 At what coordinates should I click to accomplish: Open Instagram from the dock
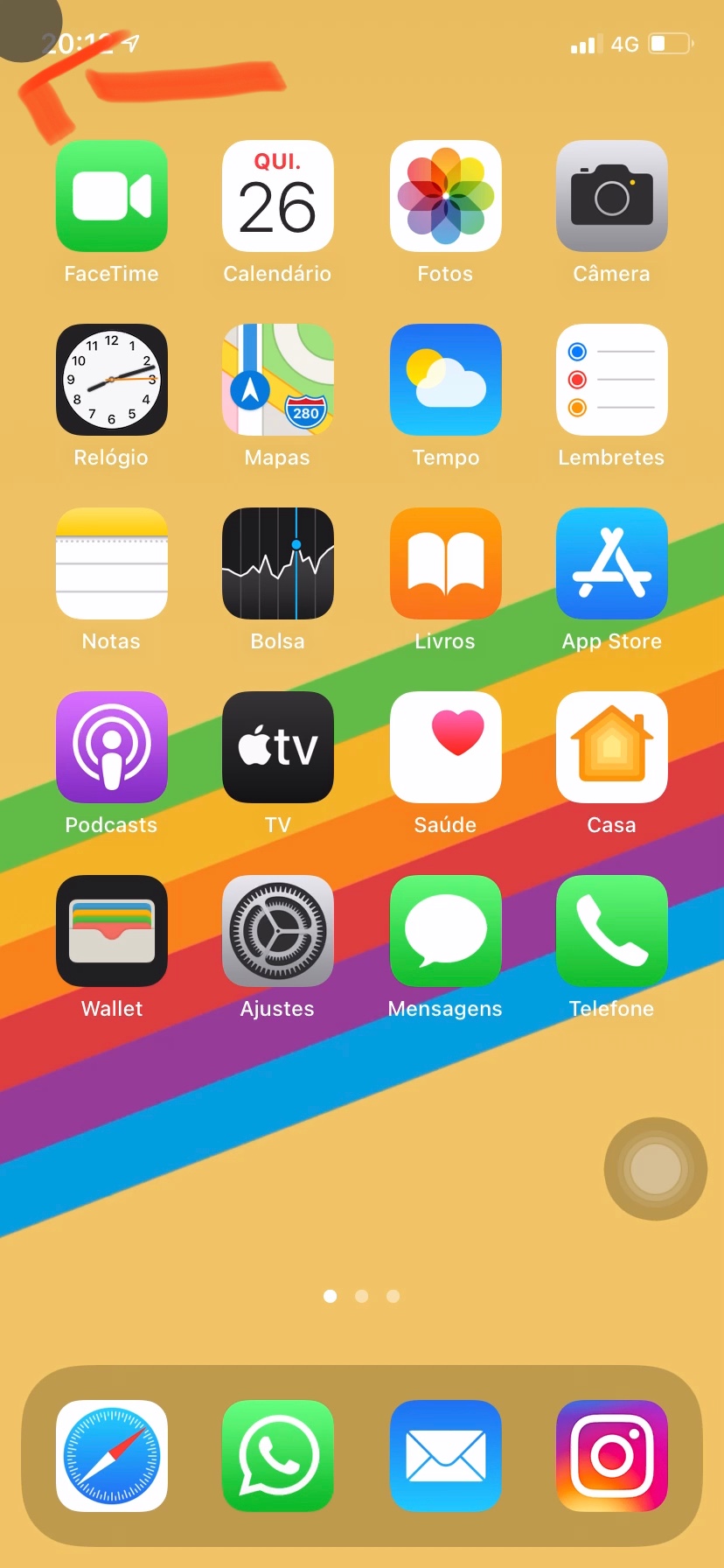click(611, 1456)
